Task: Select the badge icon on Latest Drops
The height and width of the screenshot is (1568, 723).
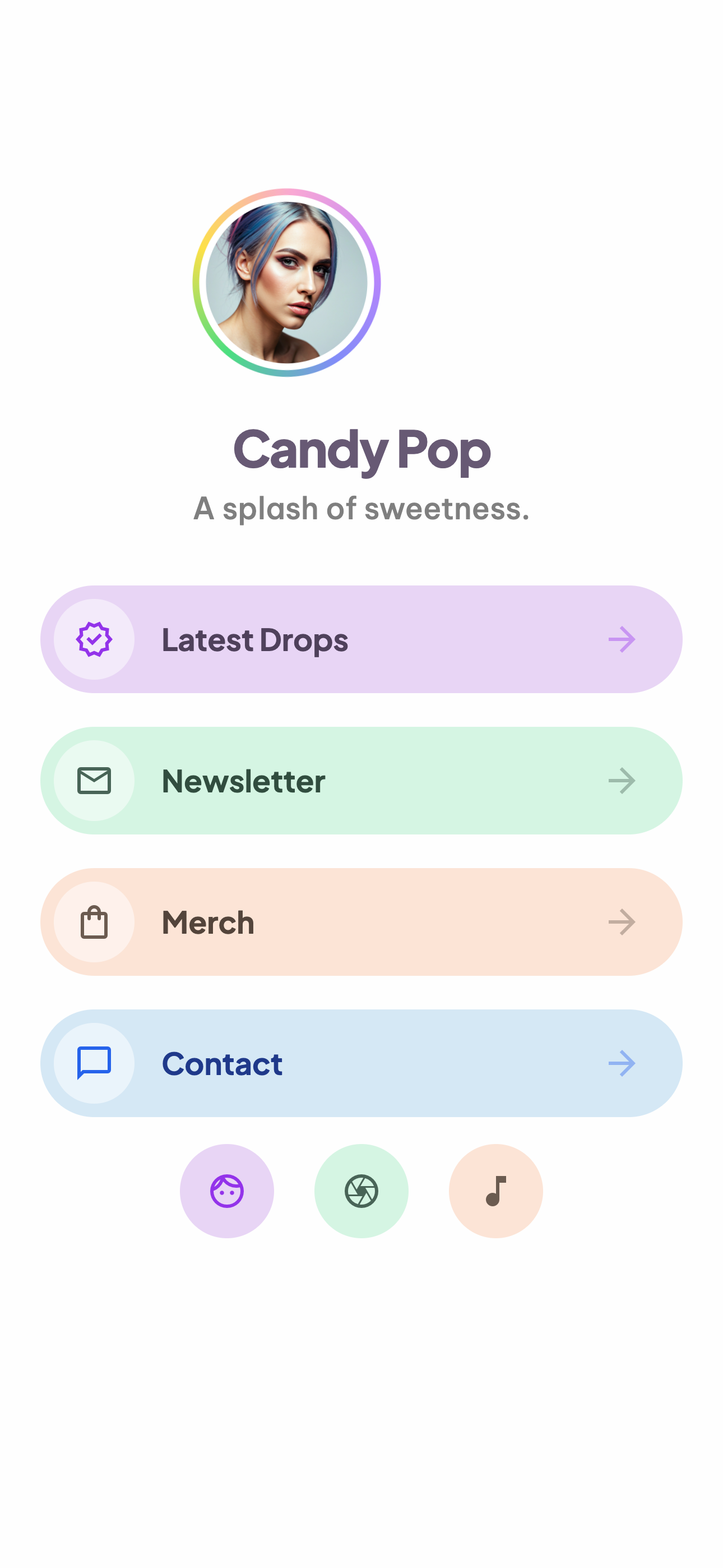Action: coord(93,639)
